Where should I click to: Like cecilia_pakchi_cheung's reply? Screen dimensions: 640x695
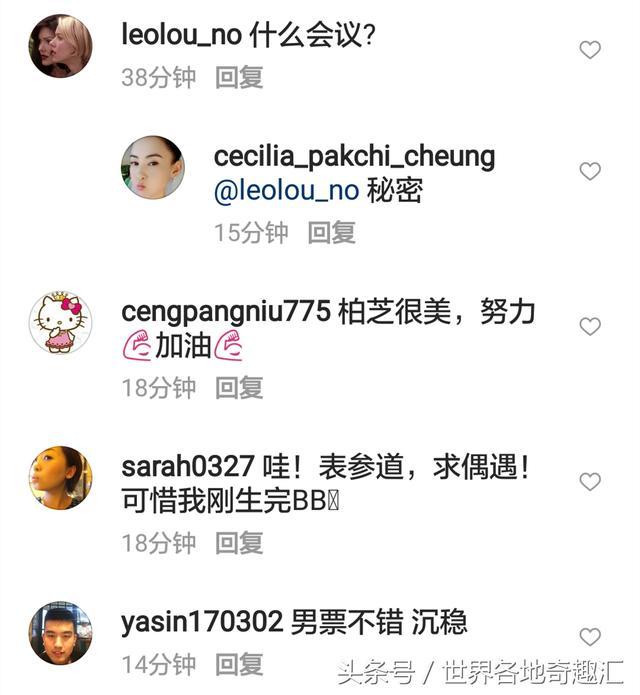point(590,171)
